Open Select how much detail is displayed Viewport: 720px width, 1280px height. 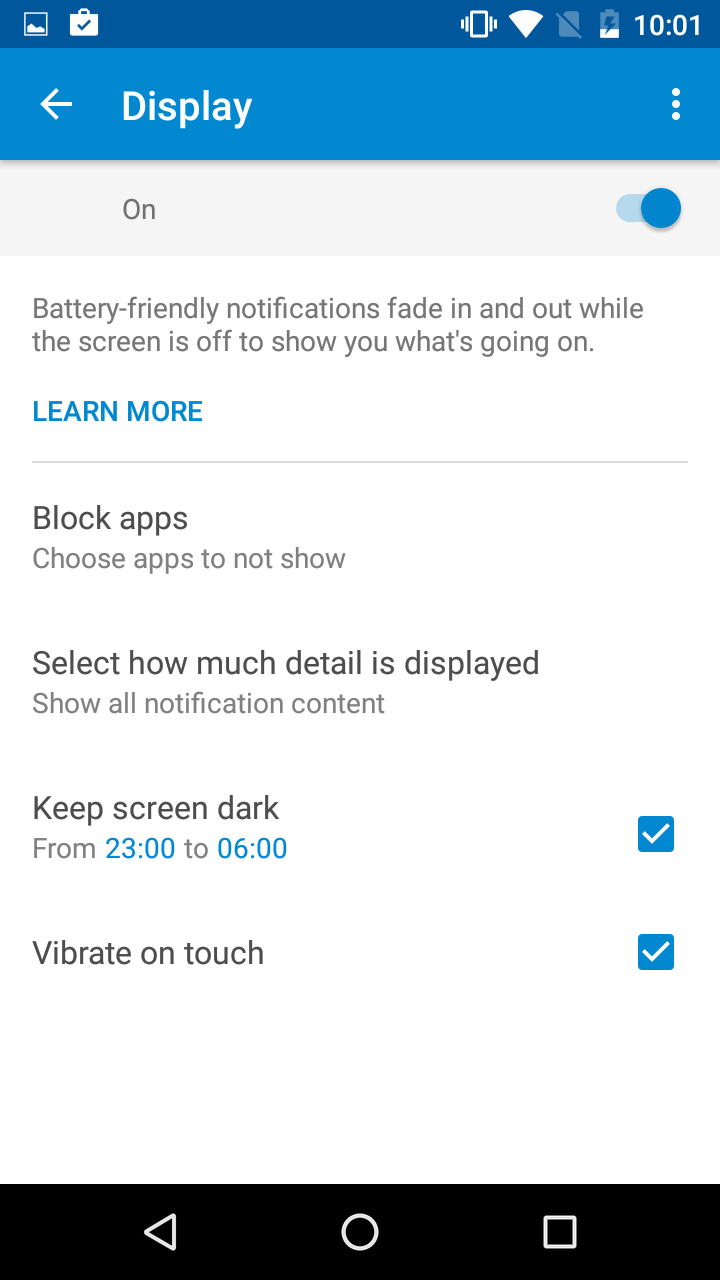pyautogui.click(x=360, y=682)
